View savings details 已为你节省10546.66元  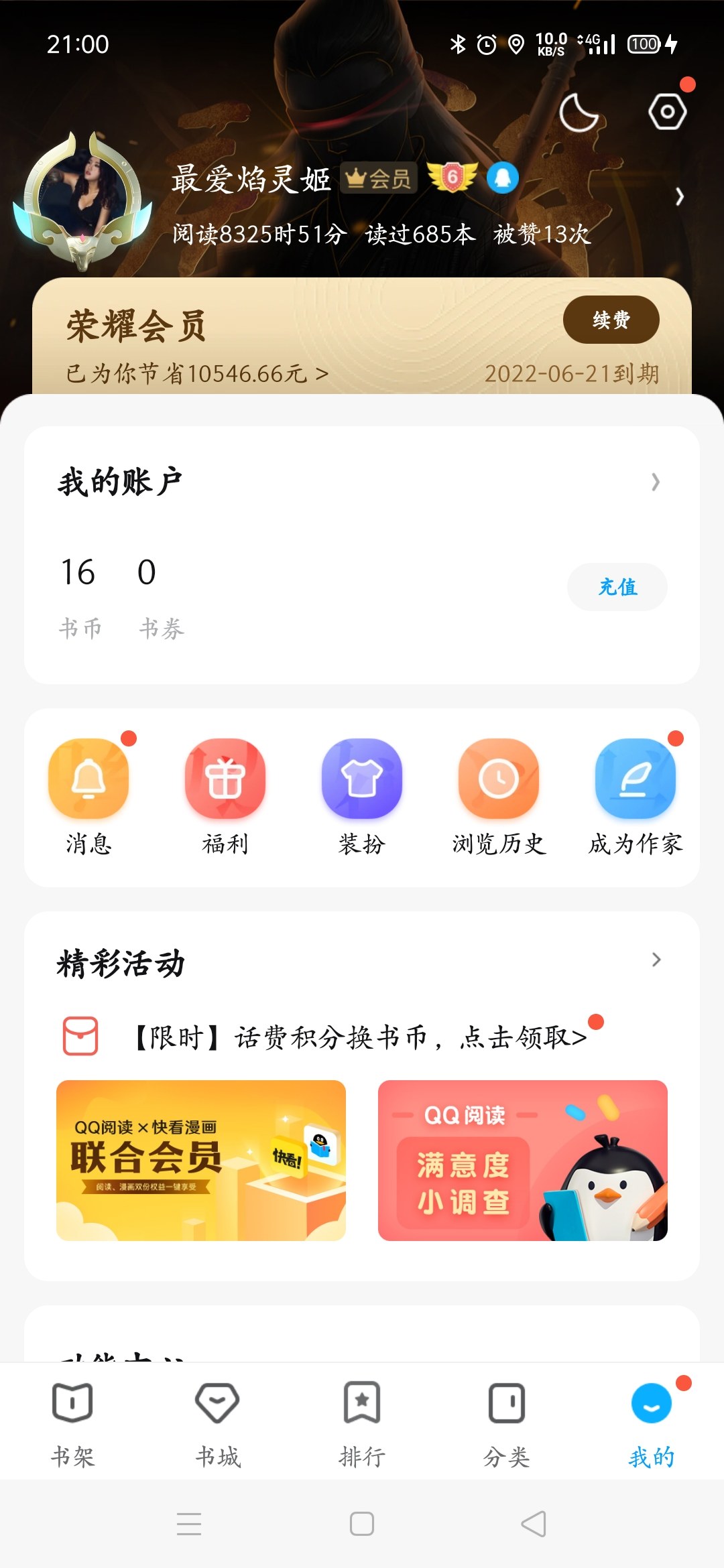click(x=197, y=373)
